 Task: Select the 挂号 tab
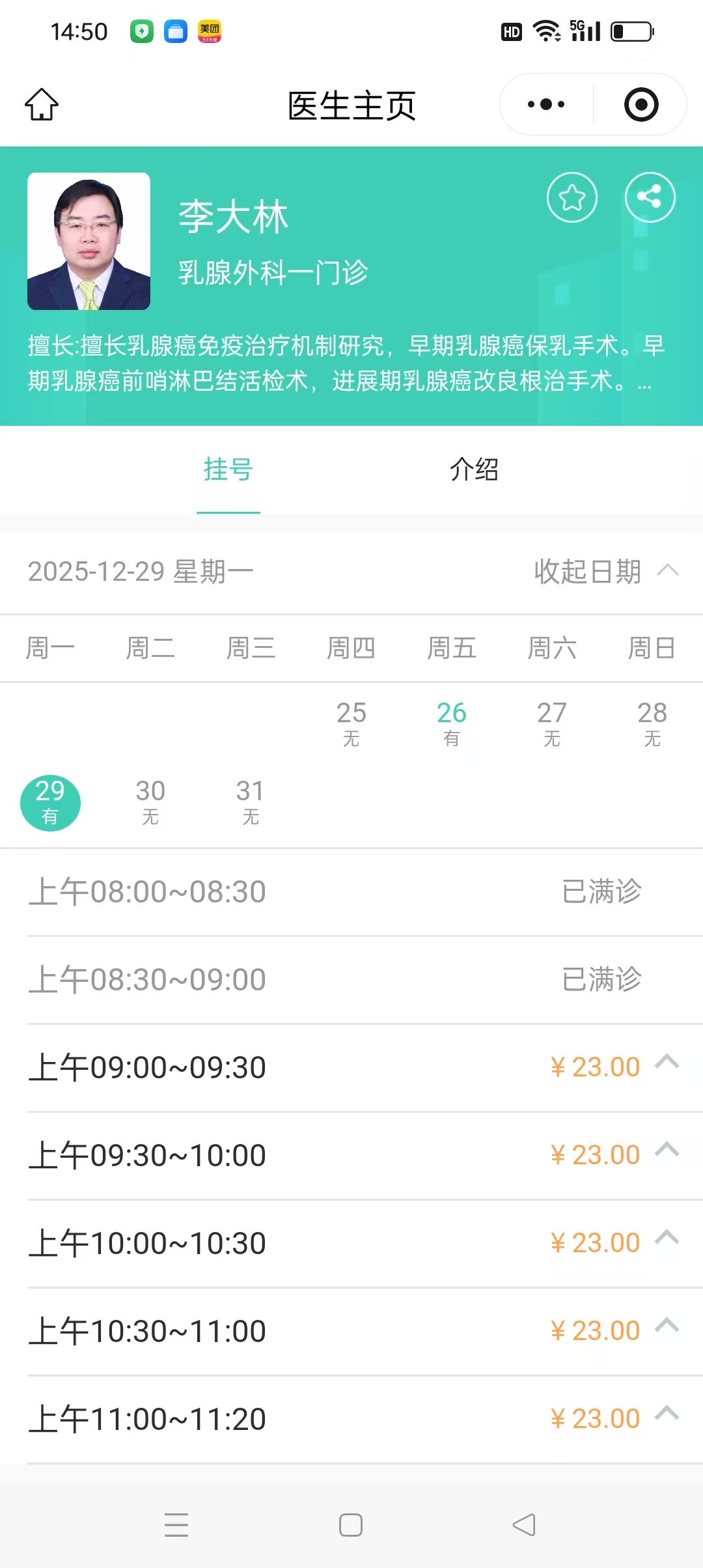(228, 469)
